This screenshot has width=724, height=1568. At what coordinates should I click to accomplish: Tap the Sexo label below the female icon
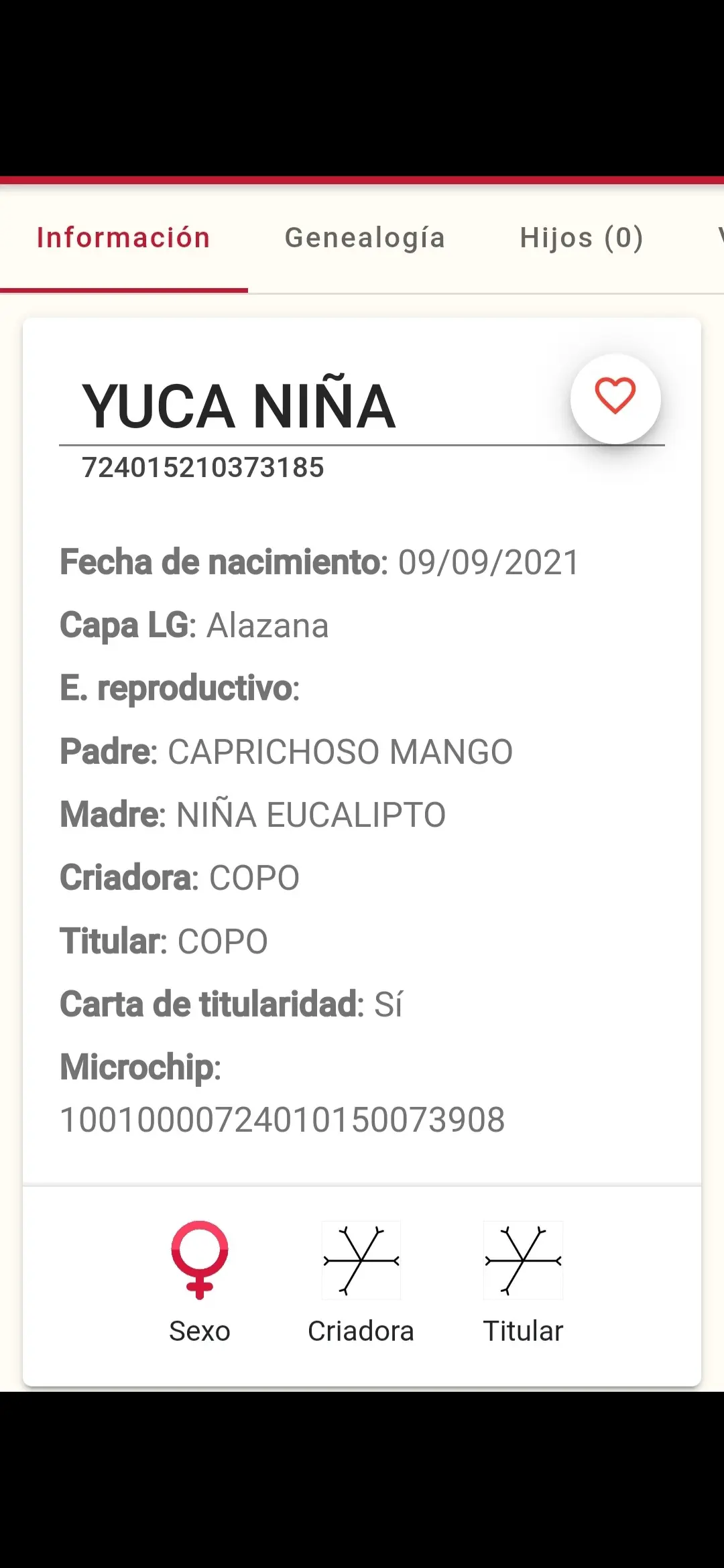(x=199, y=1329)
